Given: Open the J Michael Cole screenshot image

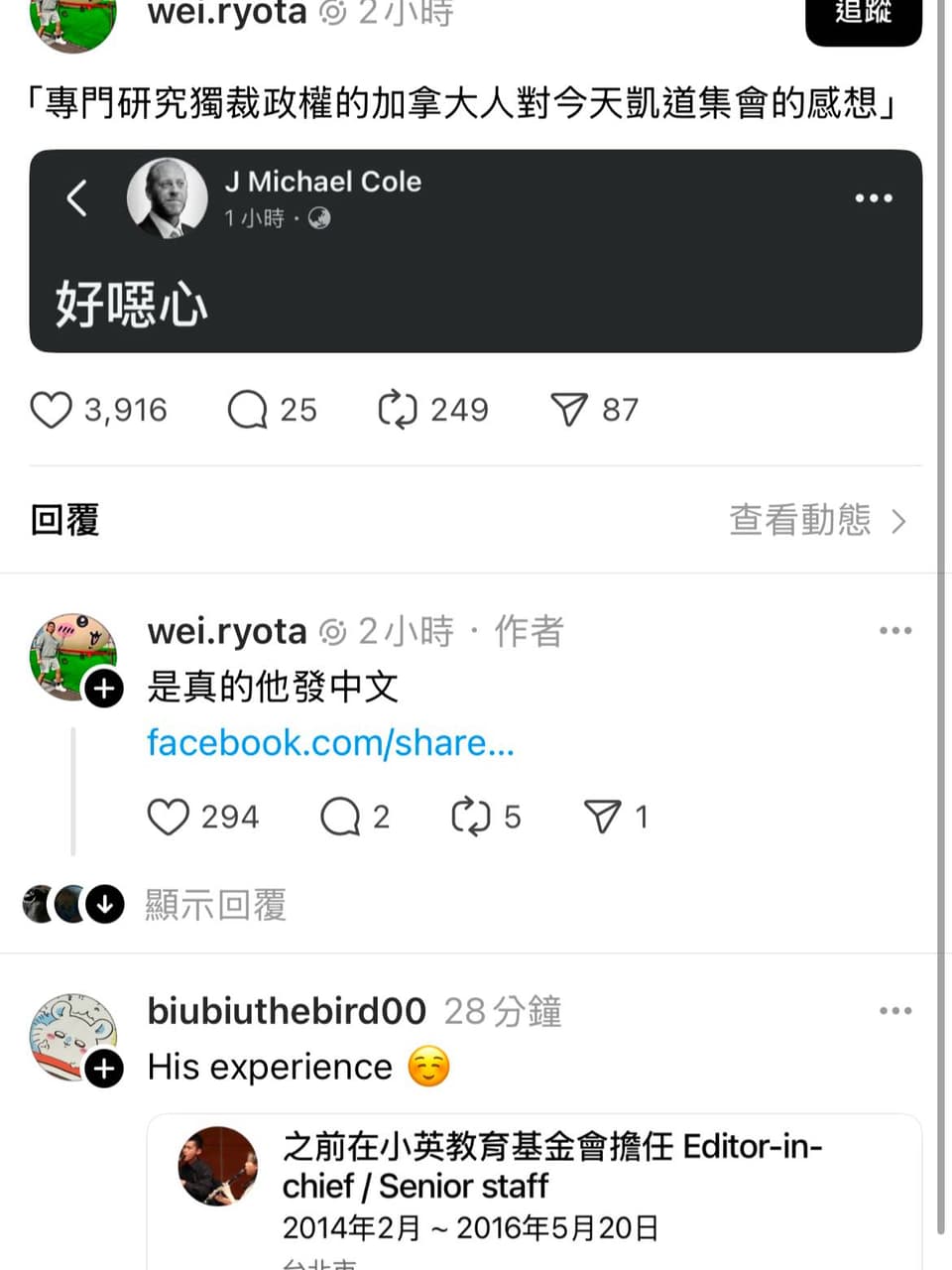Looking at the screenshot, I should coord(475,251).
